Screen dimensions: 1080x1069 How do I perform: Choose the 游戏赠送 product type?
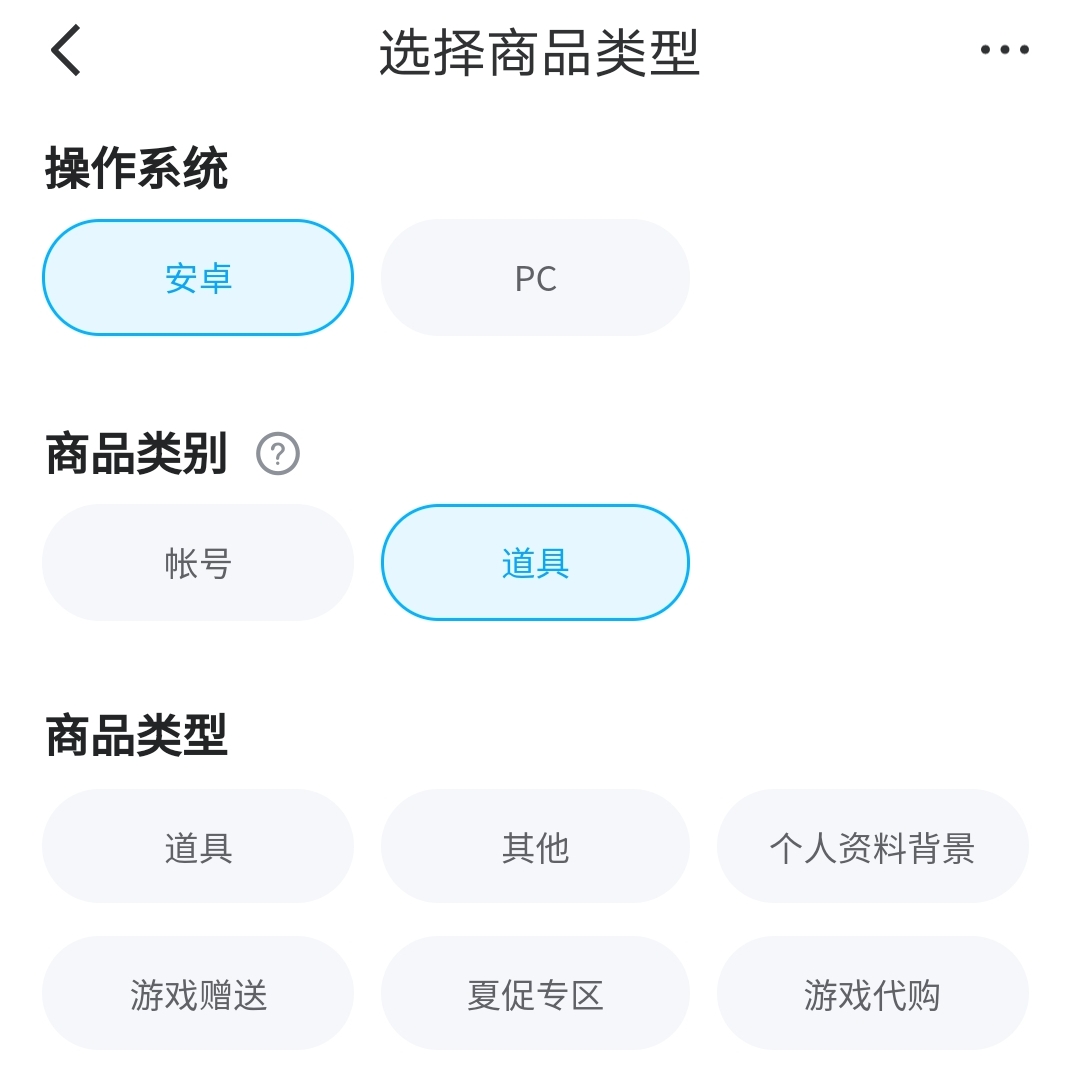(198, 994)
